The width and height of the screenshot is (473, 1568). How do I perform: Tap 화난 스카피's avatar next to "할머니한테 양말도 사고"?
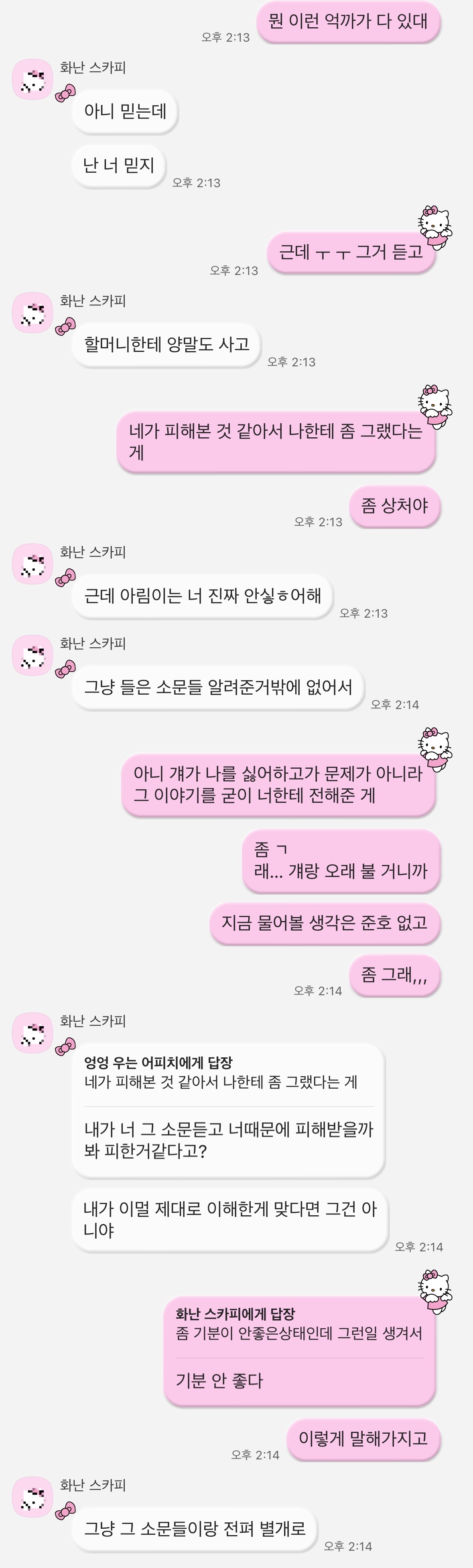point(33,312)
